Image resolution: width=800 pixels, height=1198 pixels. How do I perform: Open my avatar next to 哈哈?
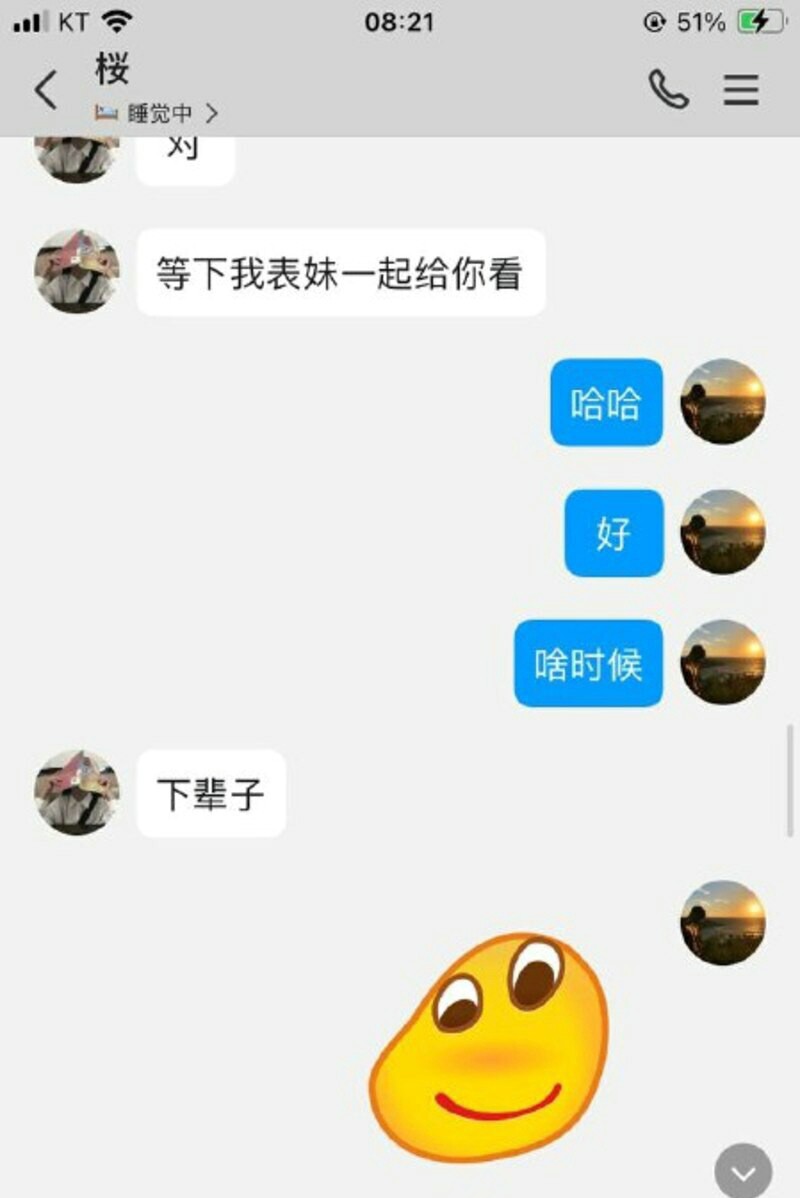point(723,401)
